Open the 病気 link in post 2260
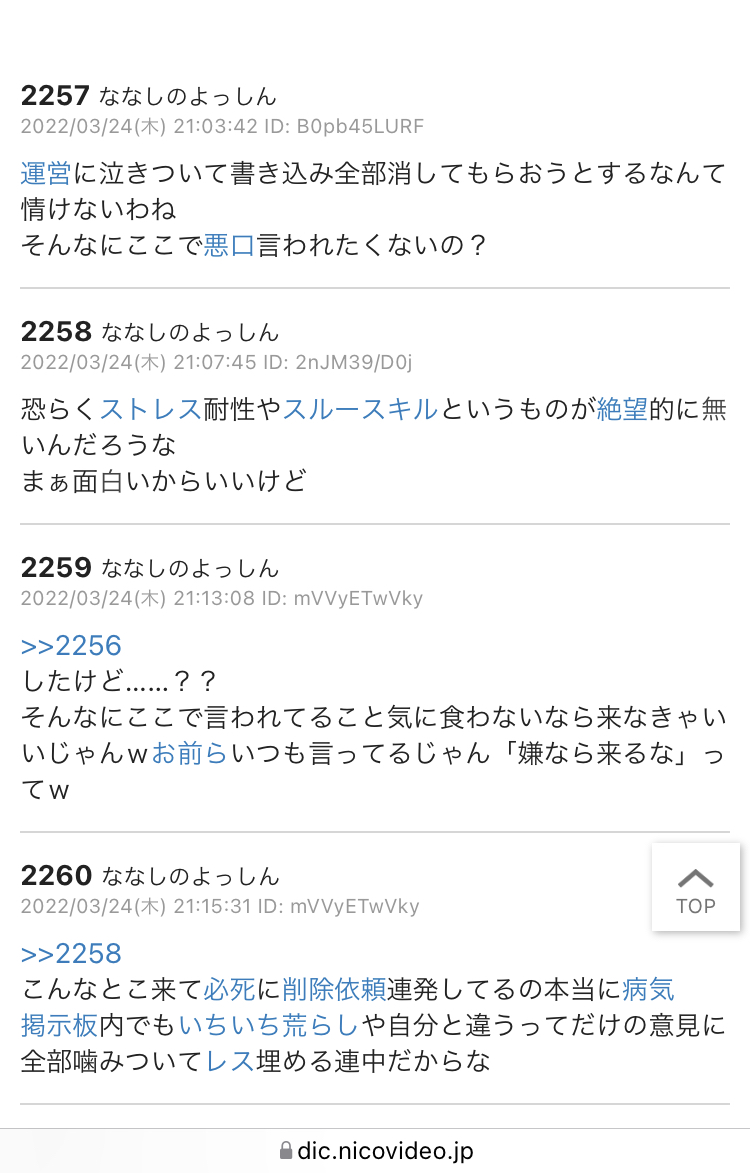Screen dimensions: 750x1173 pos(648,990)
